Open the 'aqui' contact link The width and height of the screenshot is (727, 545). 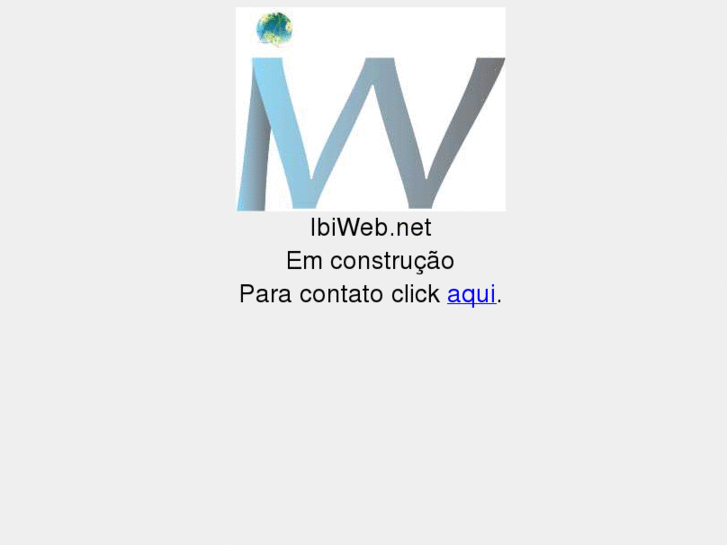471,295
